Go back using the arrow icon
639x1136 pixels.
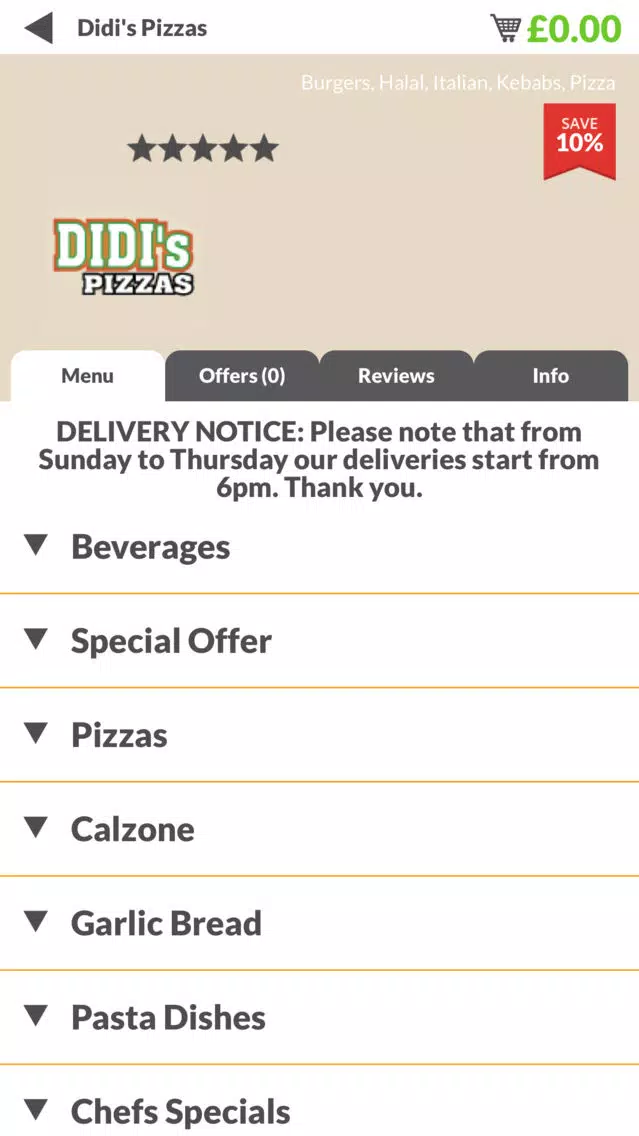pos(38,28)
